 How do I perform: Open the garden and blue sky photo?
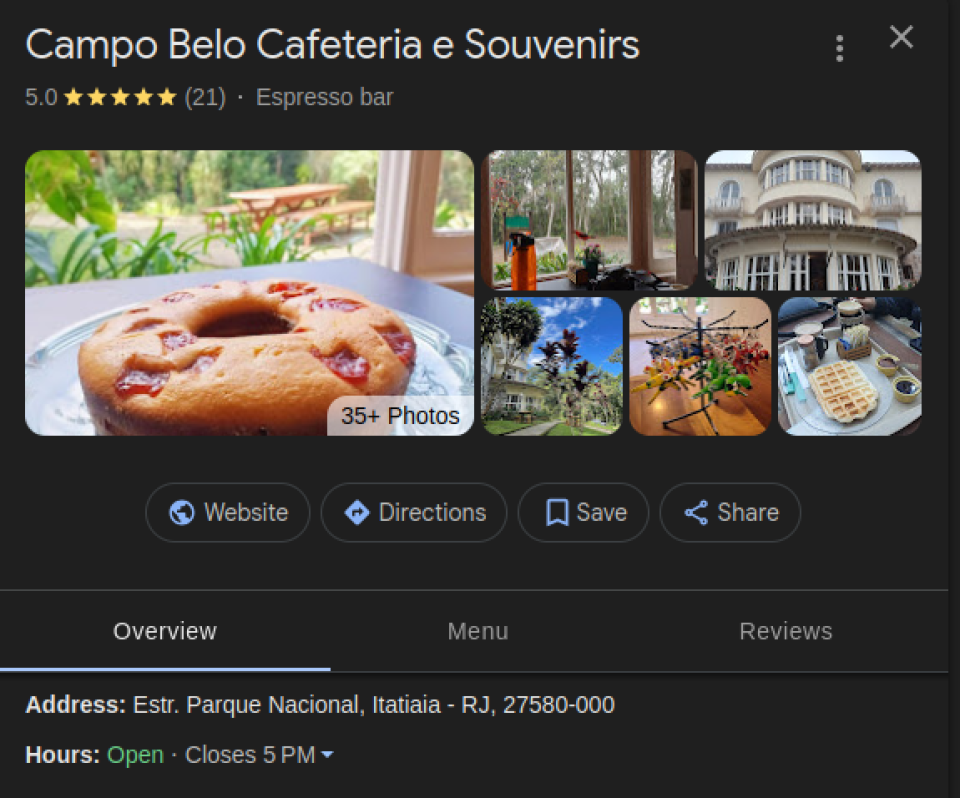click(552, 366)
